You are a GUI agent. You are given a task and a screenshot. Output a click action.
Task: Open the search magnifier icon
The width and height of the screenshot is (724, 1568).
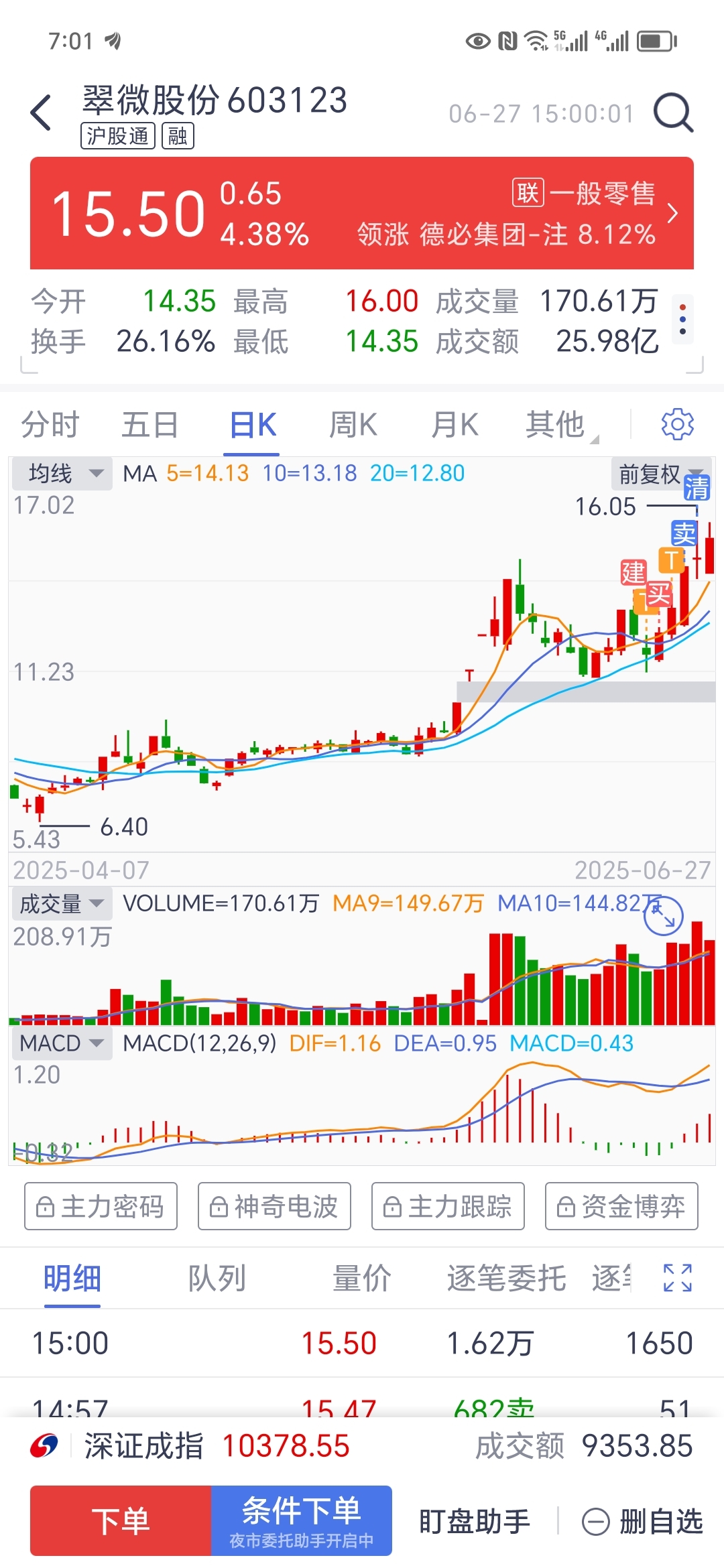pos(673,113)
